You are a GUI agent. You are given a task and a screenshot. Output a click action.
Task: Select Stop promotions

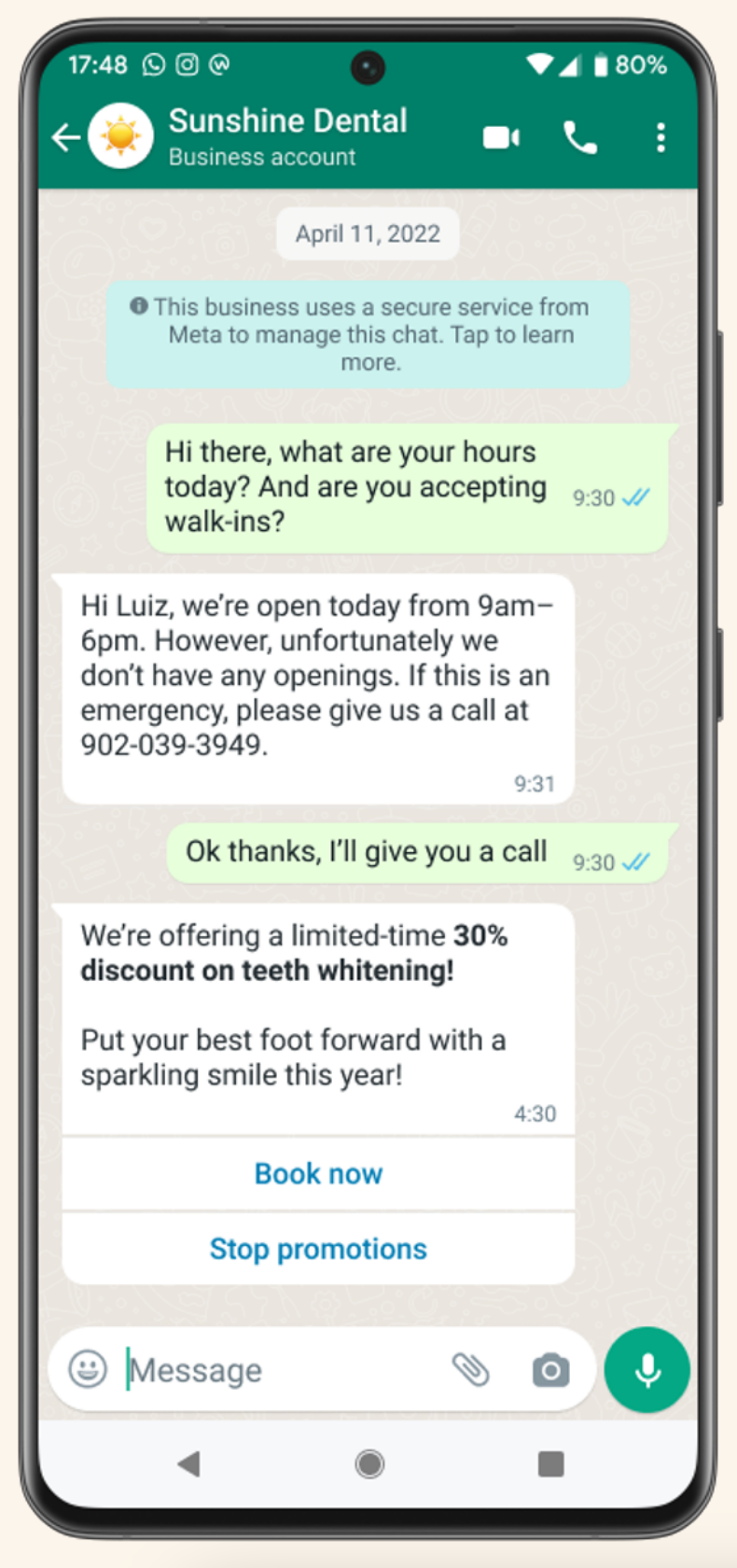coord(318,1249)
